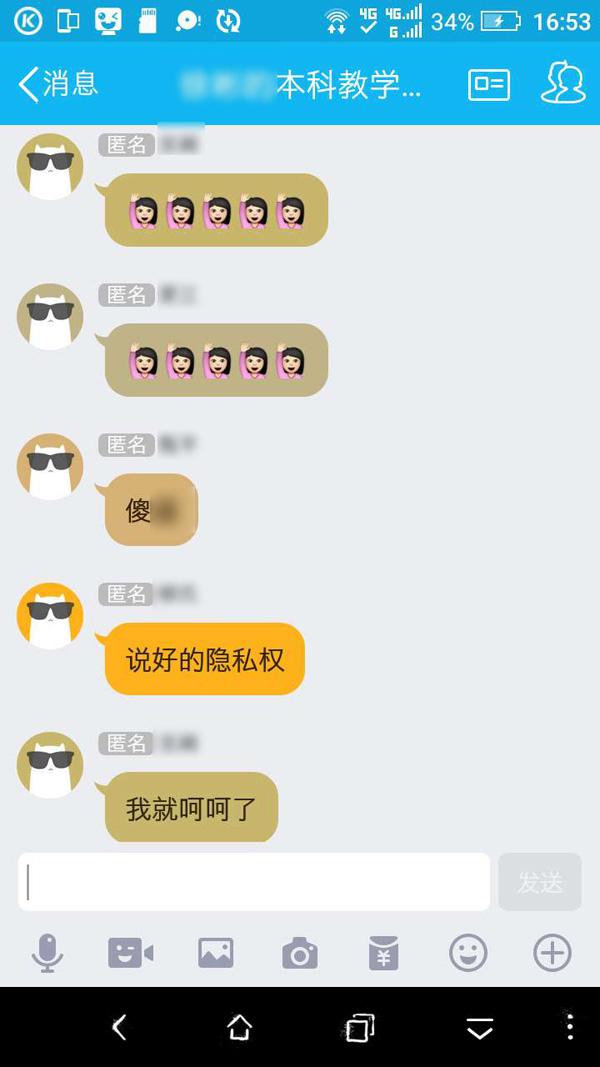Viewport: 600px width, 1067px height.
Task: Open the video call icon
Action: 131,953
